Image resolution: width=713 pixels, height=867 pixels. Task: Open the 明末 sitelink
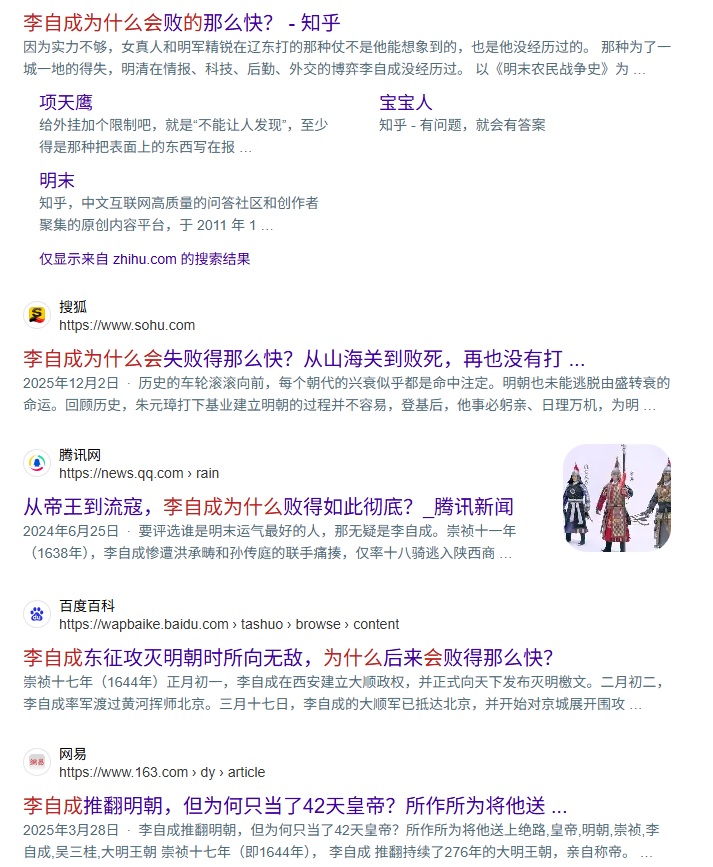57,180
